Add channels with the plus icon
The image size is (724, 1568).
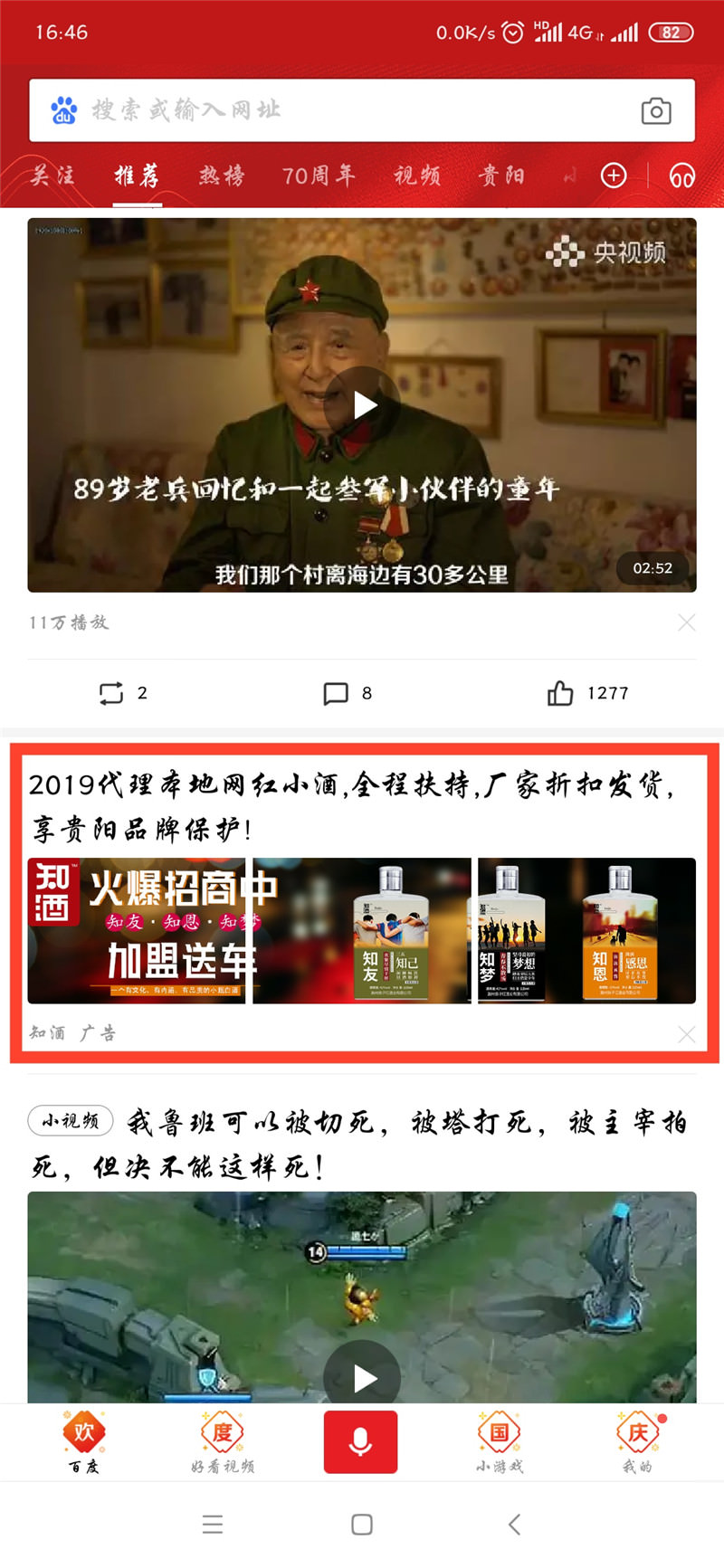(614, 176)
